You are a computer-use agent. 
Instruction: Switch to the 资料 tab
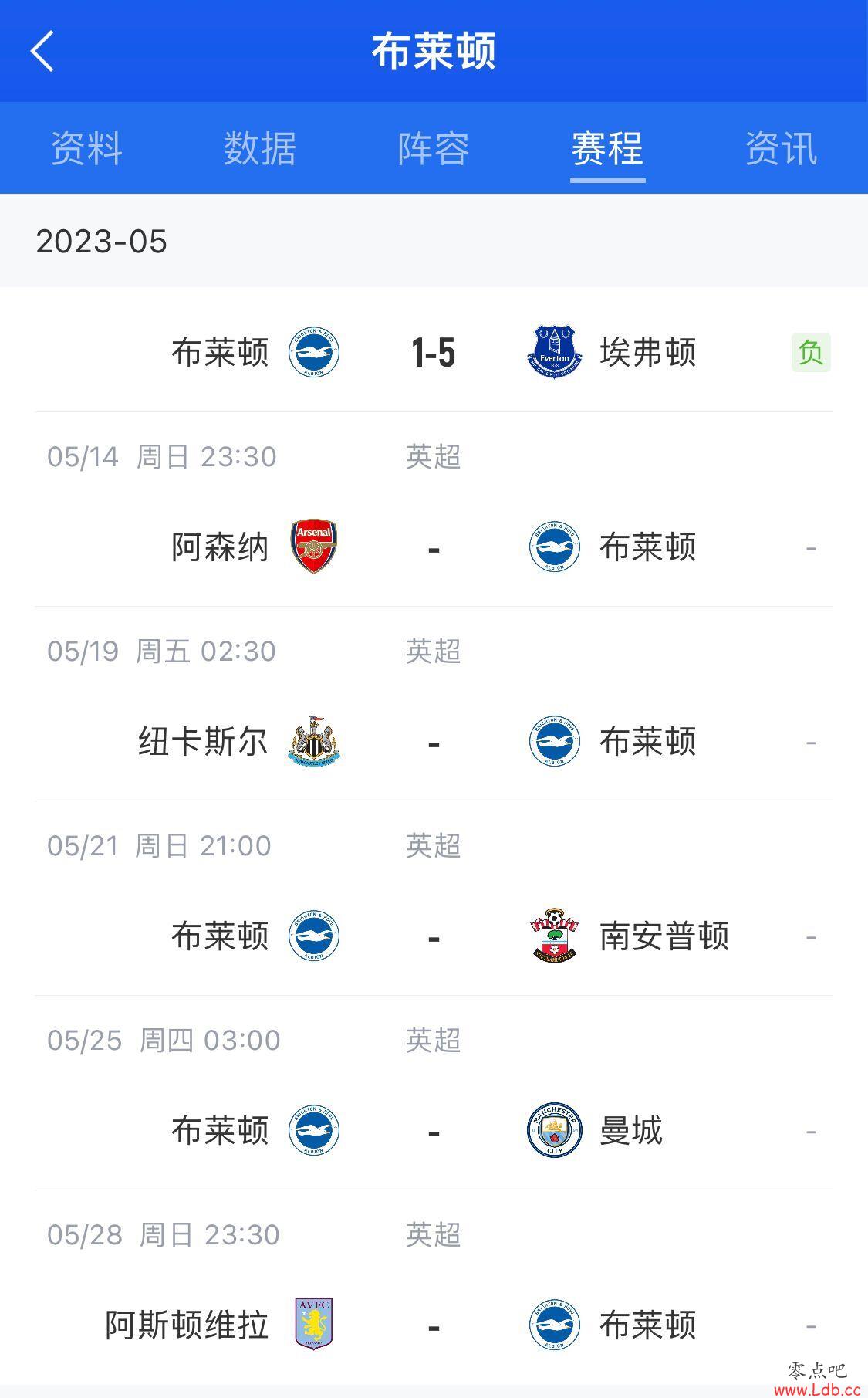86,148
